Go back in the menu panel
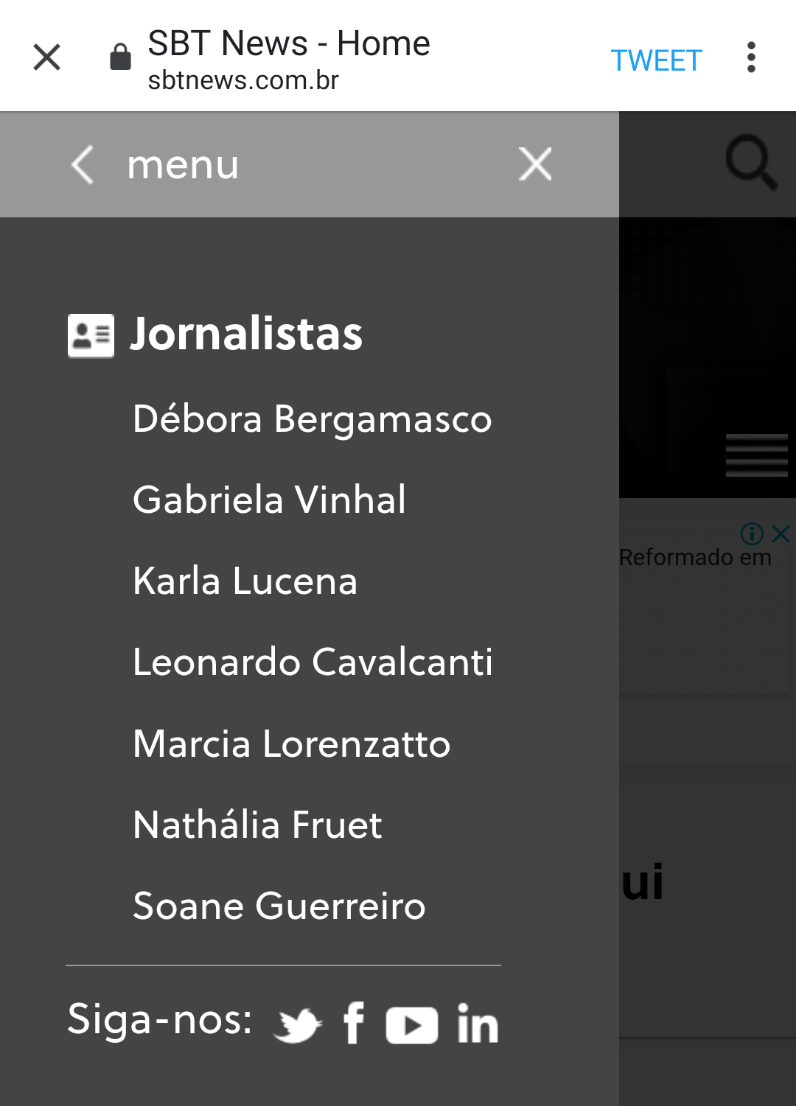The image size is (796, 1106). pyautogui.click(x=83, y=165)
